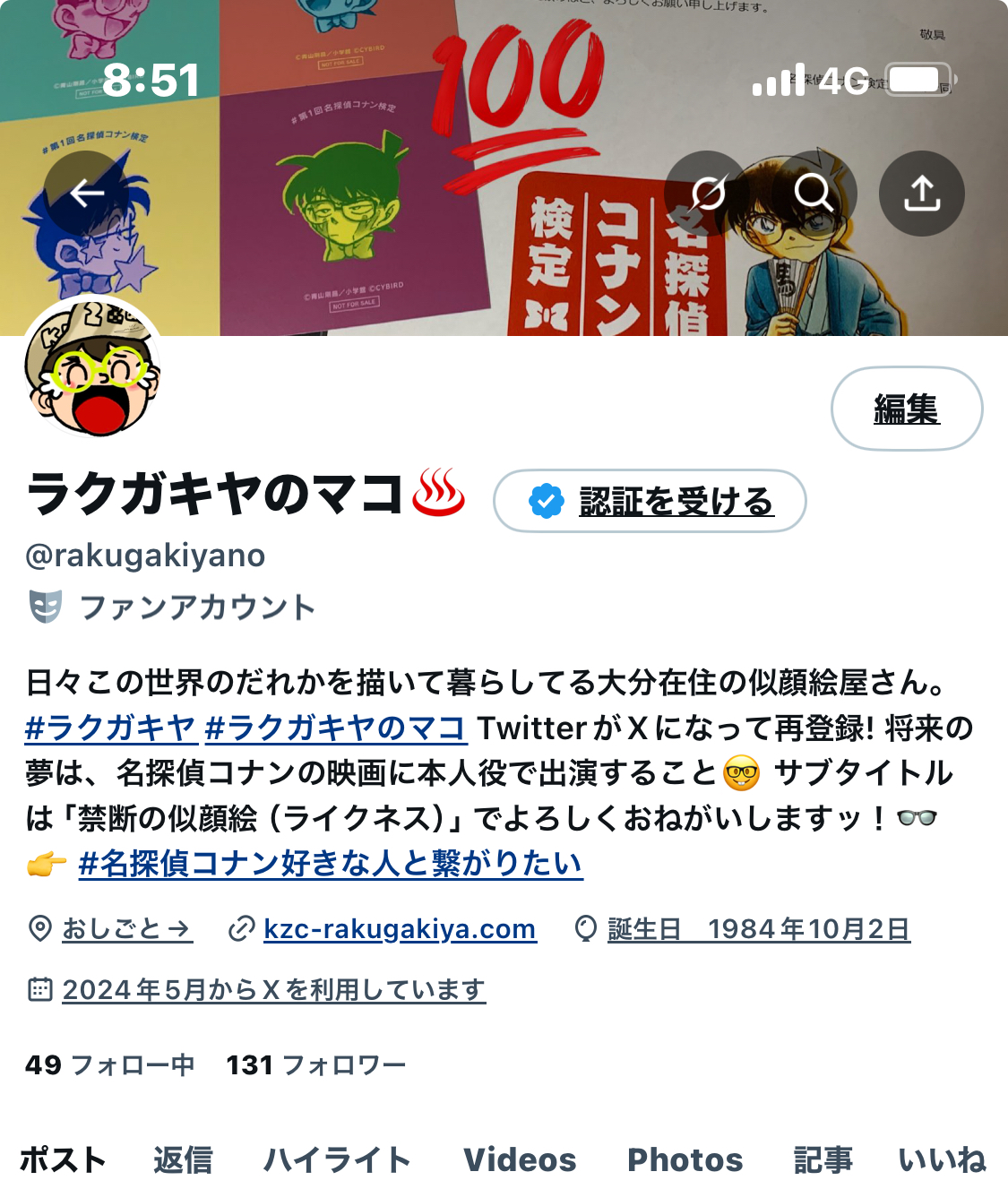Open the #ラクガキヤ hashtag link
The image size is (1008, 1189).
pyautogui.click(x=110, y=728)
